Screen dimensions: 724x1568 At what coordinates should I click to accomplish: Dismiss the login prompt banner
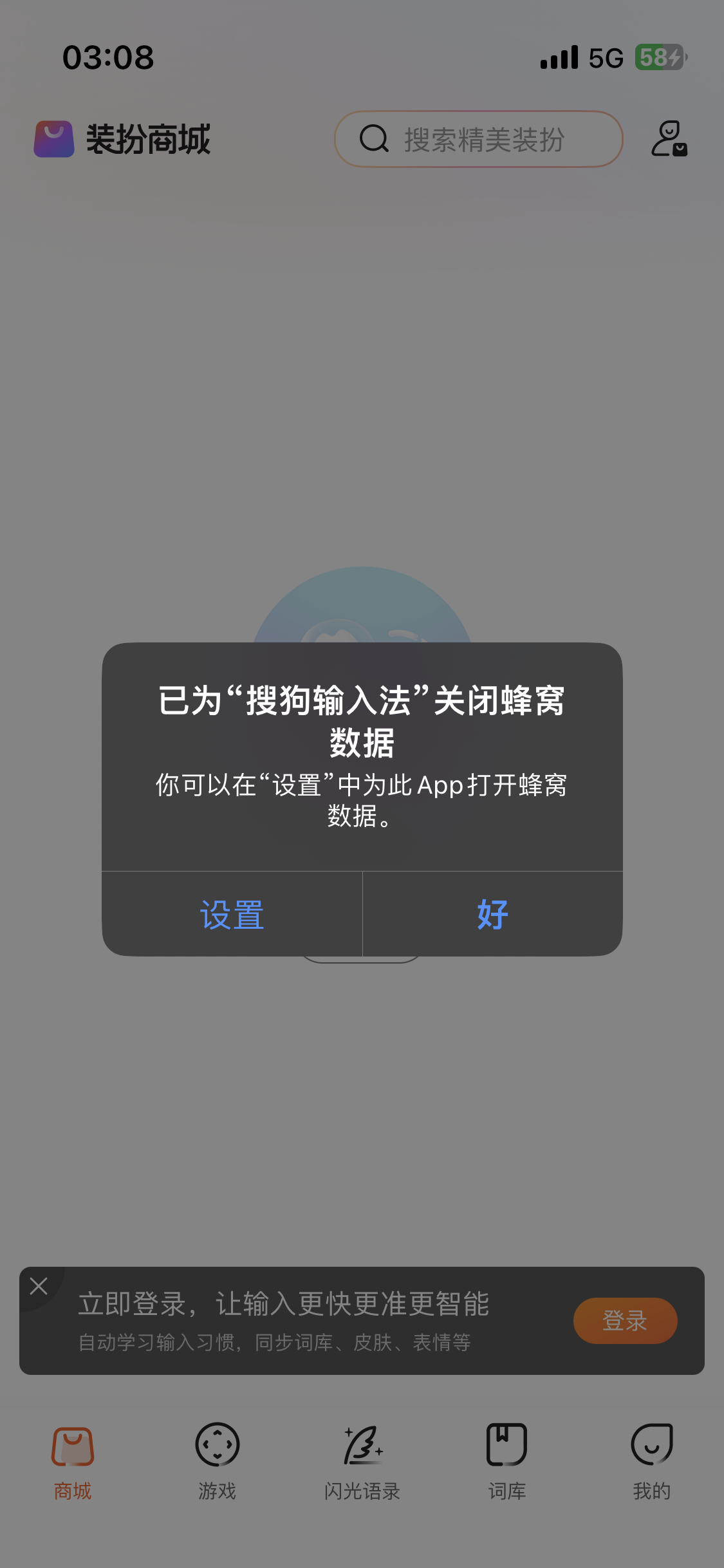(39, 1286)
